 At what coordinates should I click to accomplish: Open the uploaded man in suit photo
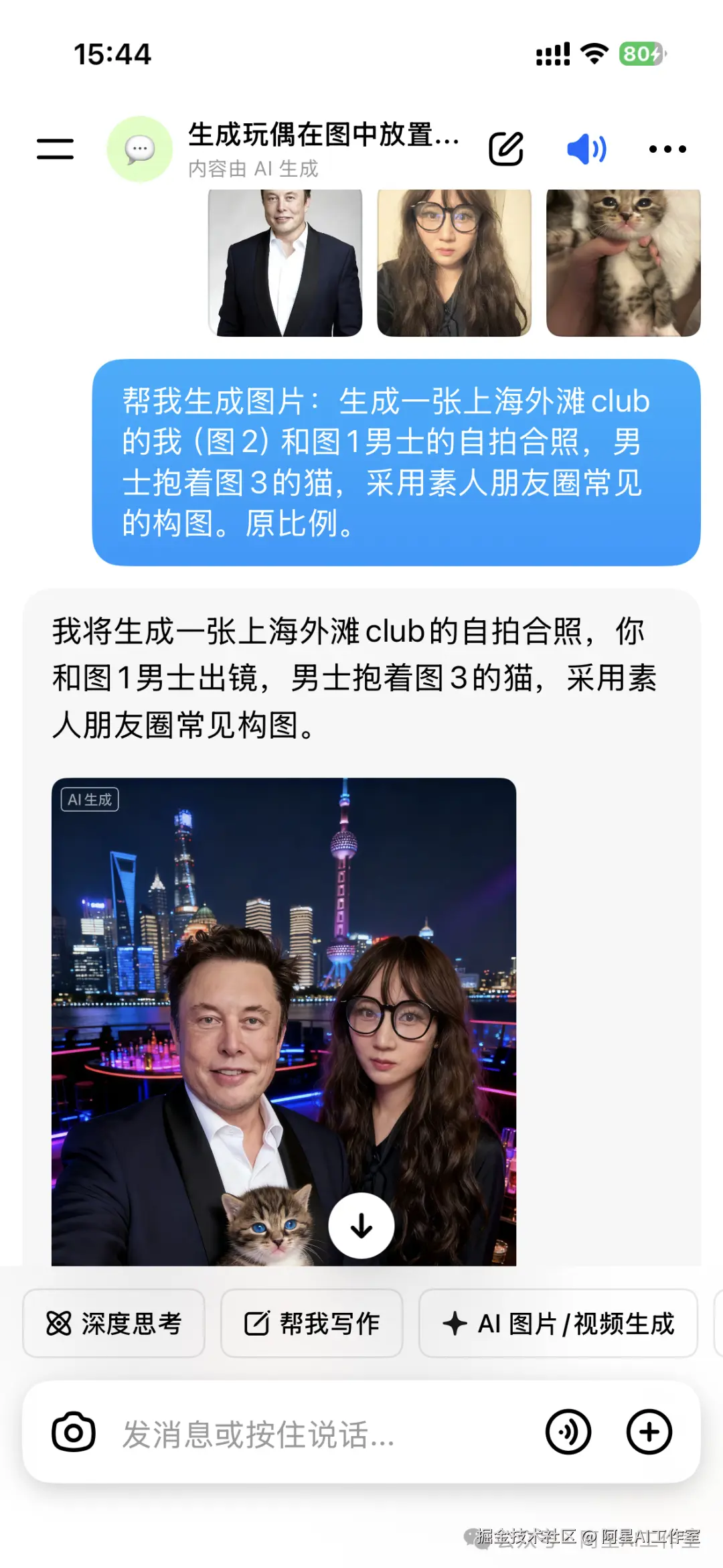coord(285,263)
